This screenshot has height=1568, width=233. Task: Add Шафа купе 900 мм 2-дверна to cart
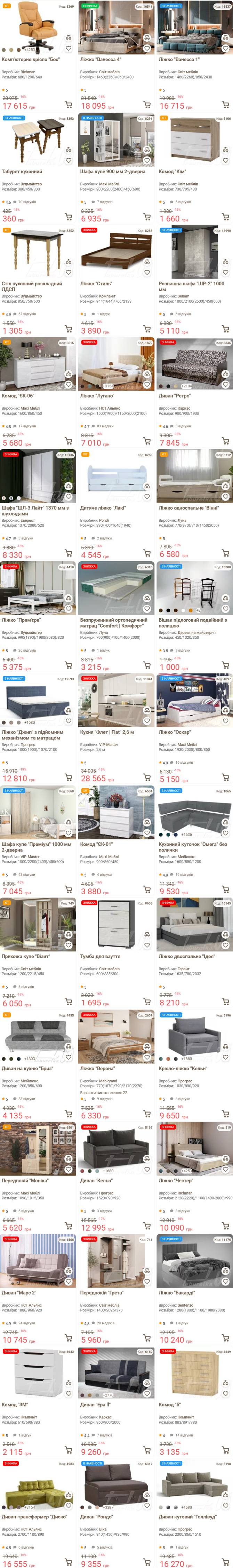[x=147, y=217]
